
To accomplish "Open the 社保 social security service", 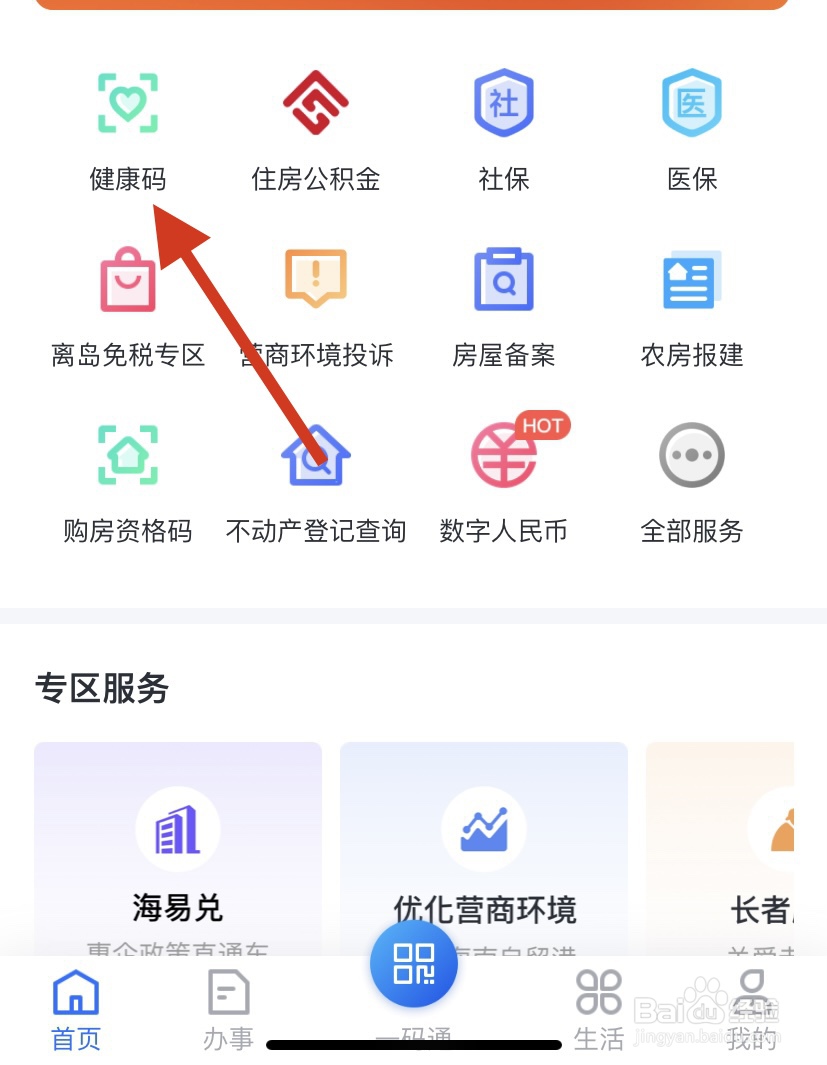I will pyautogui.click(x=503, y=128).
